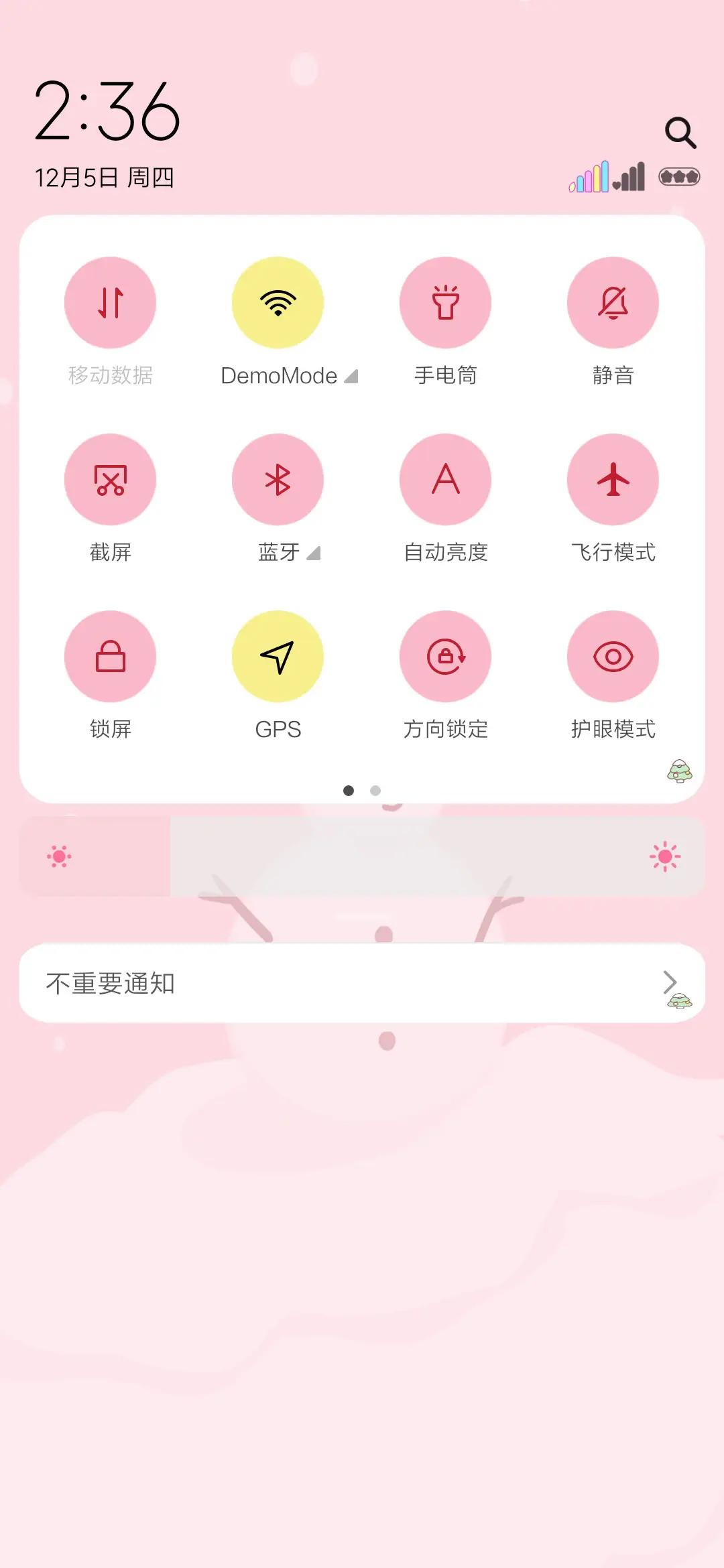
Task: Adjust the brightness slider
Action: pyautogui.click(x=362, y=856)
